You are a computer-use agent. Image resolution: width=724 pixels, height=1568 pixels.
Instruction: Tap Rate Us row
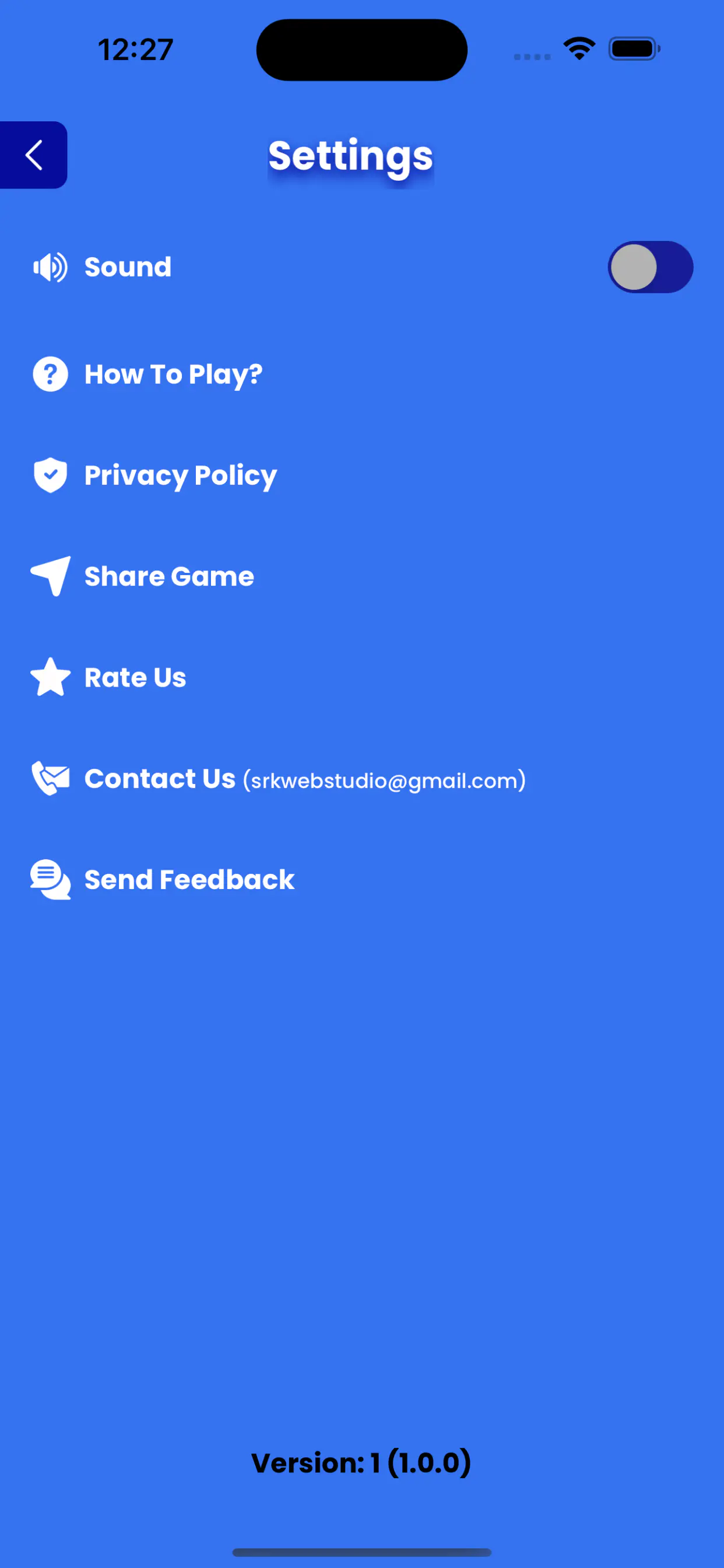[x=135, y=677]
